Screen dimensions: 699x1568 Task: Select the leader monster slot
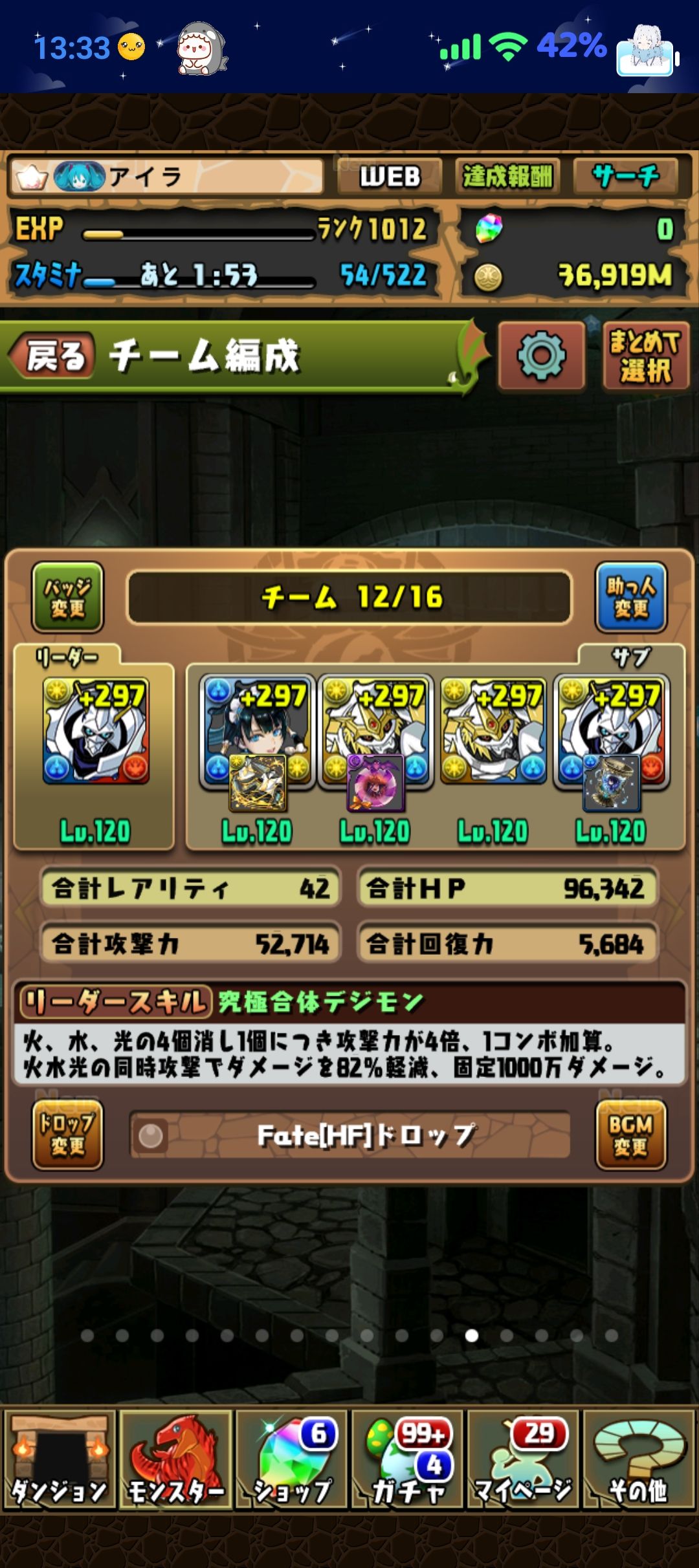pyautogui.click(x=96, y=731)
